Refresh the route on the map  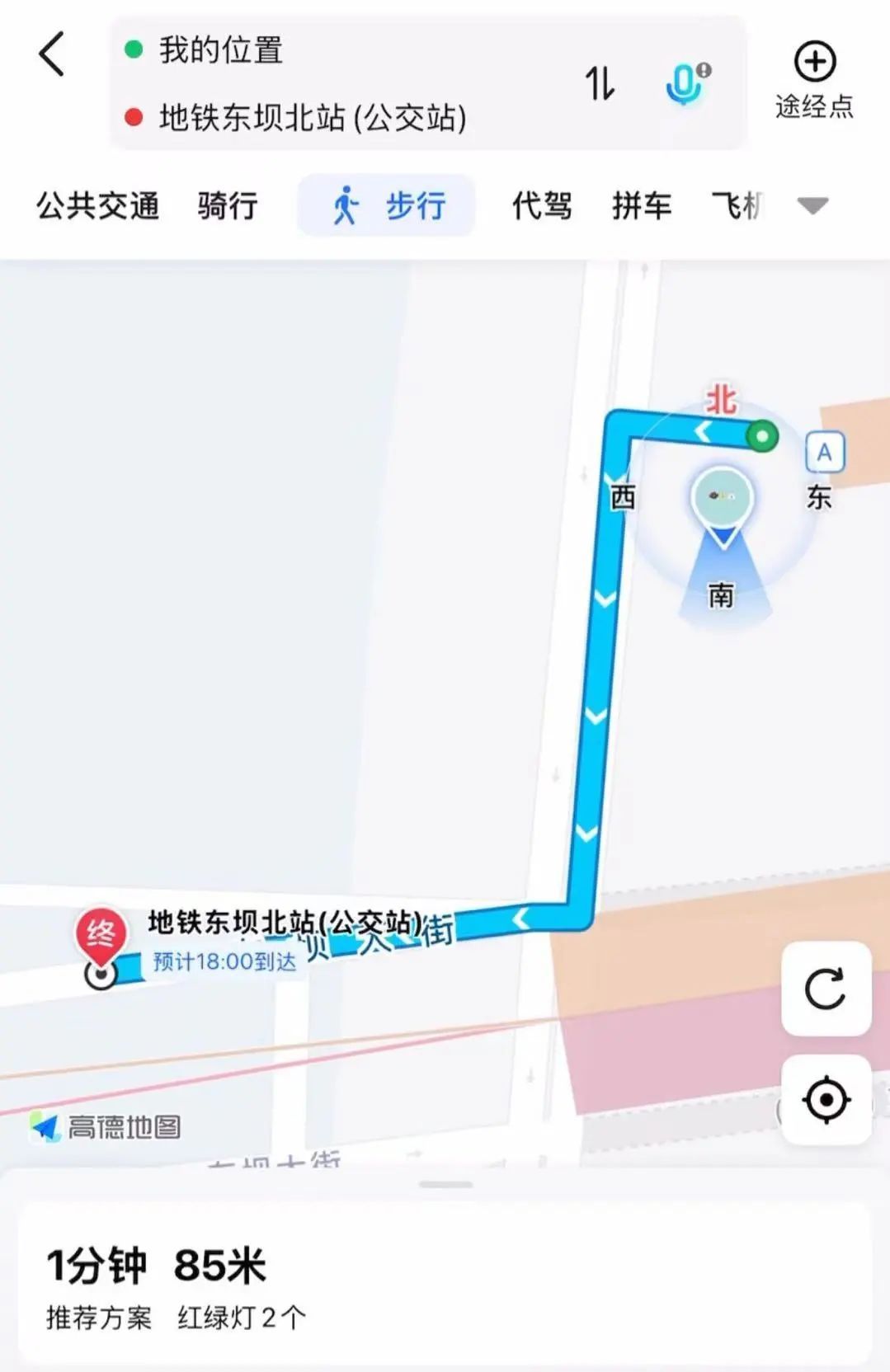[x=826, y=988]
